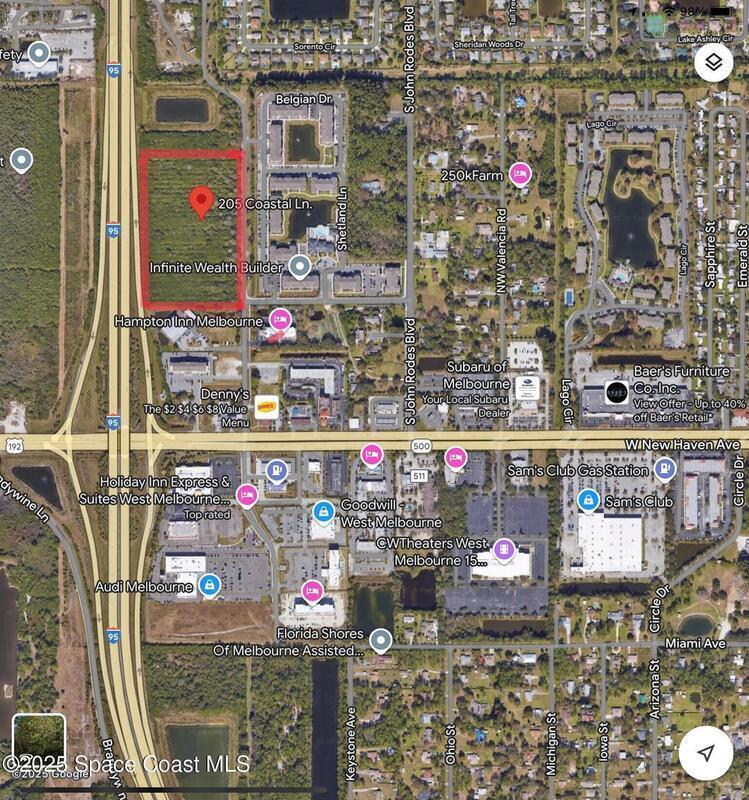
Task: Tap the Audi Melbourne dealership marker
Action: pos(209,586)
